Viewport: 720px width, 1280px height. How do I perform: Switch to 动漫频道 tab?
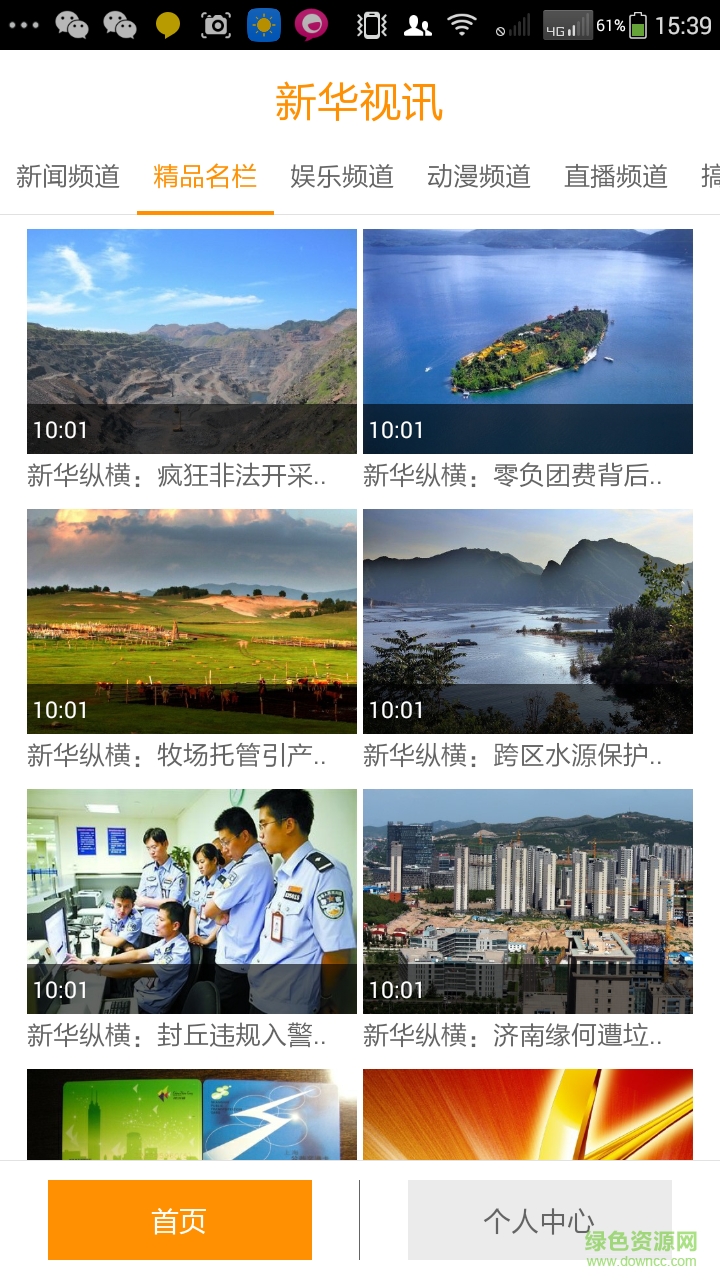[479, 177]
